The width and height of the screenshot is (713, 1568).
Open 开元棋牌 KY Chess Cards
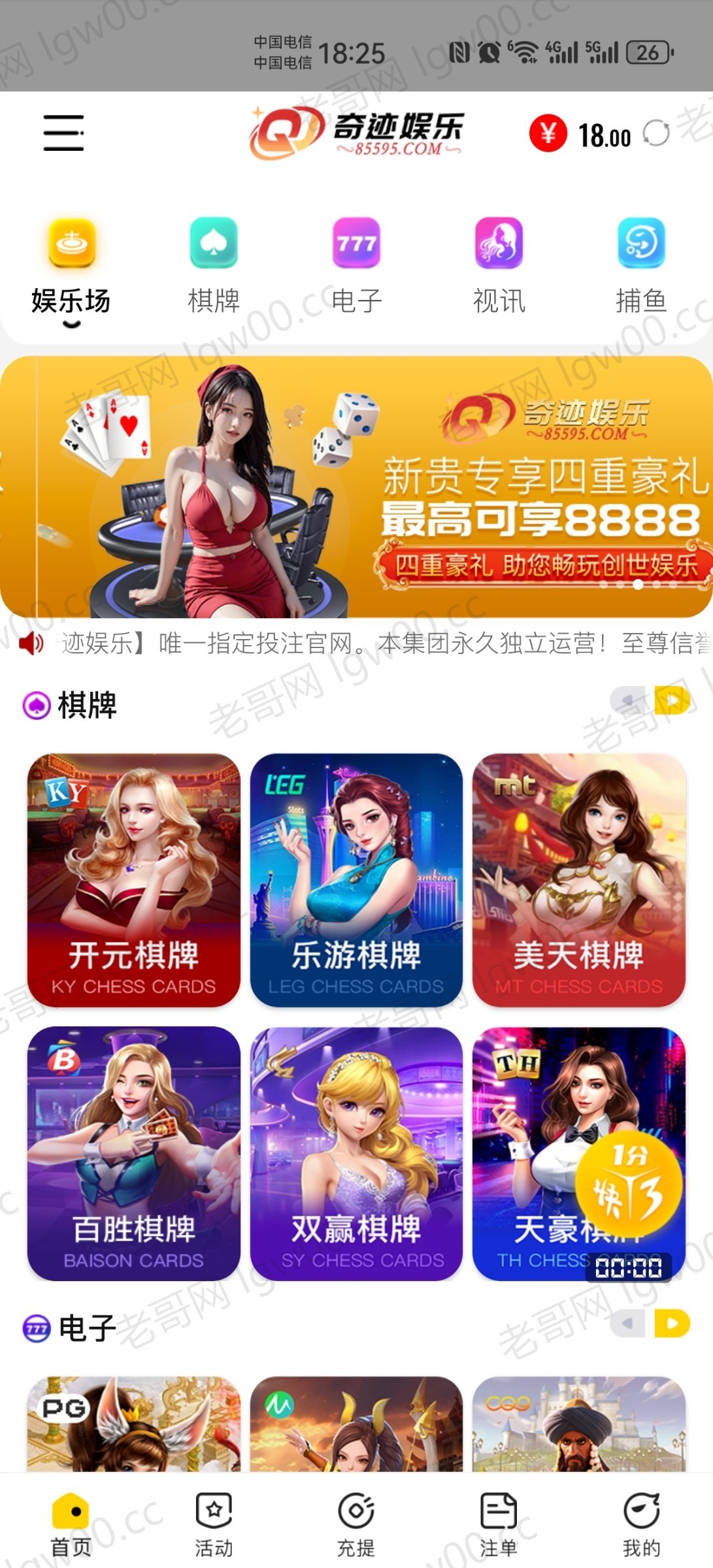[x=134, y=879]
